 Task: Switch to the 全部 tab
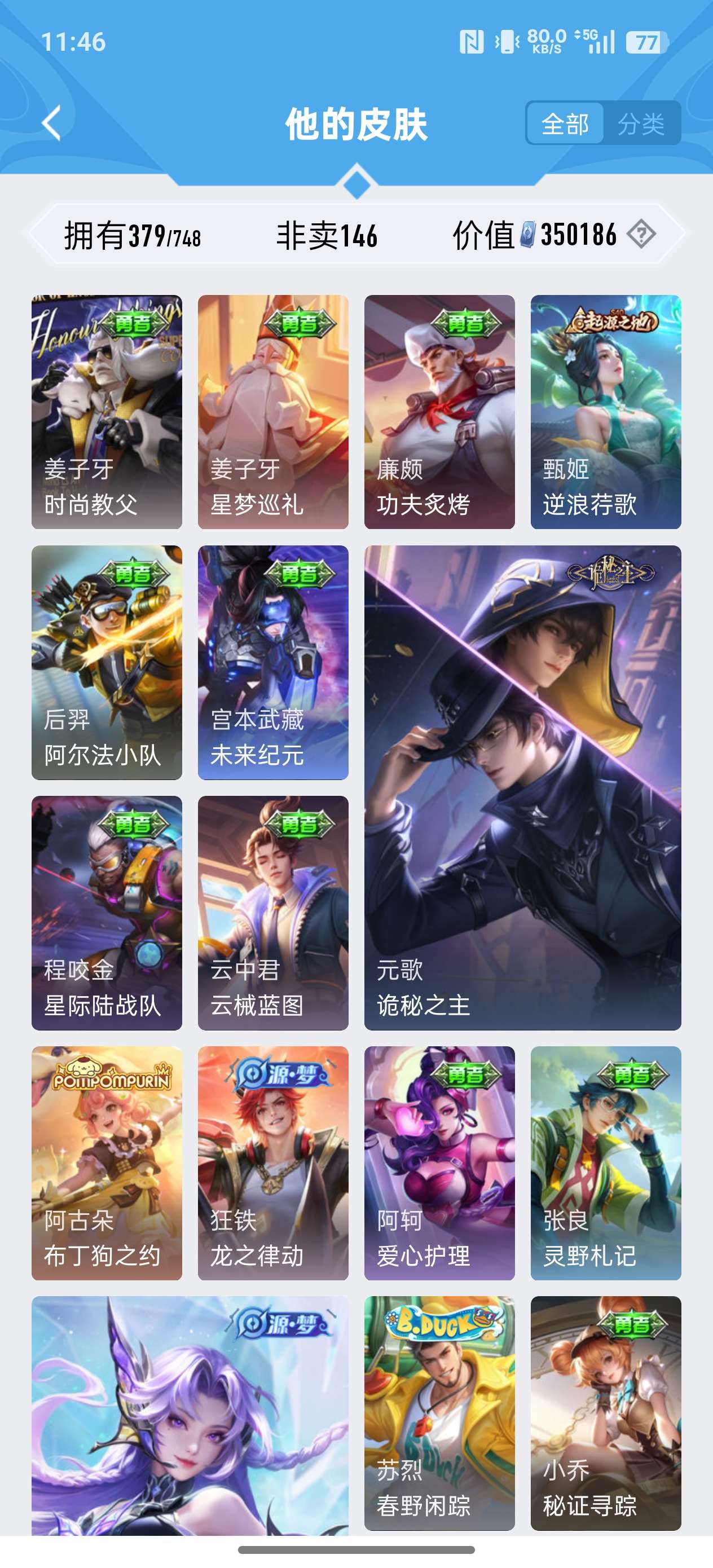click(565, 124)
